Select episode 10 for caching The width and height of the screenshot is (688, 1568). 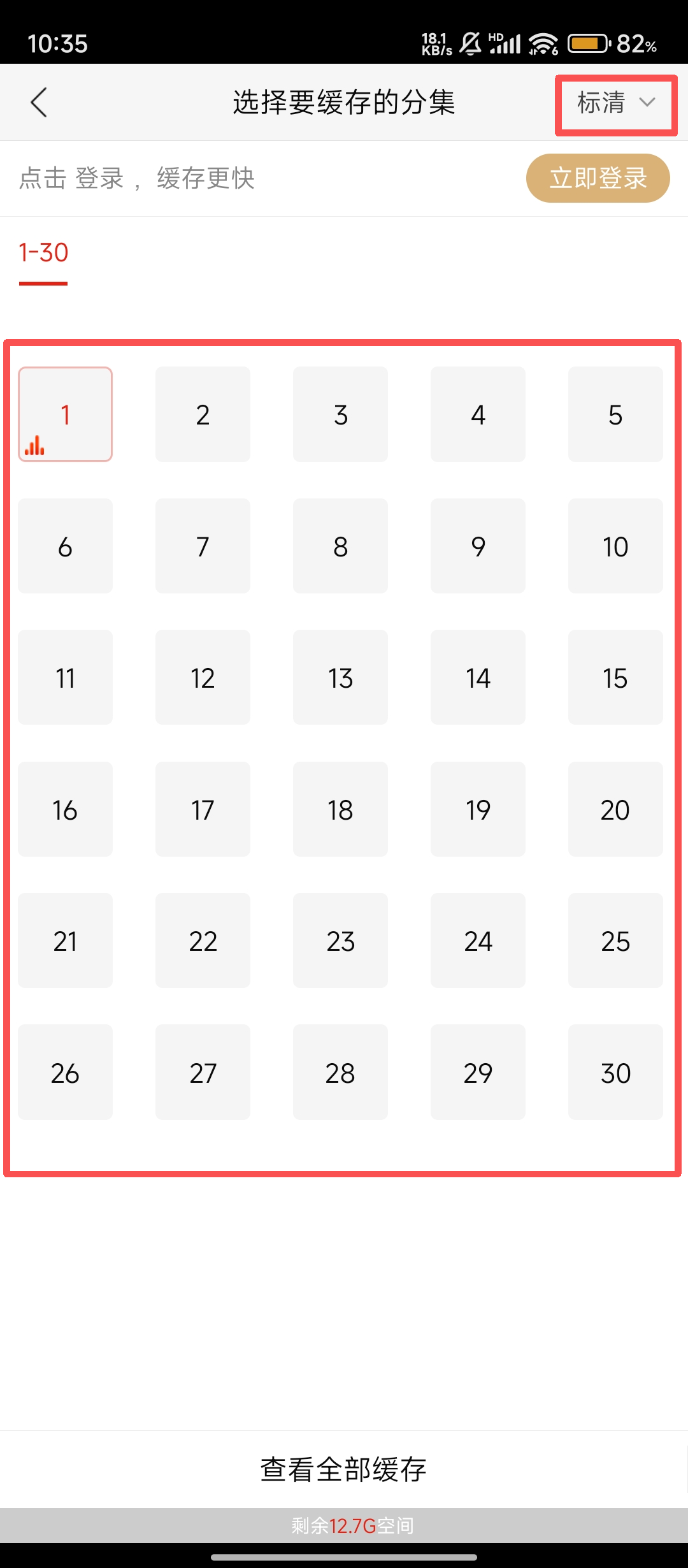tap(615, 546)
